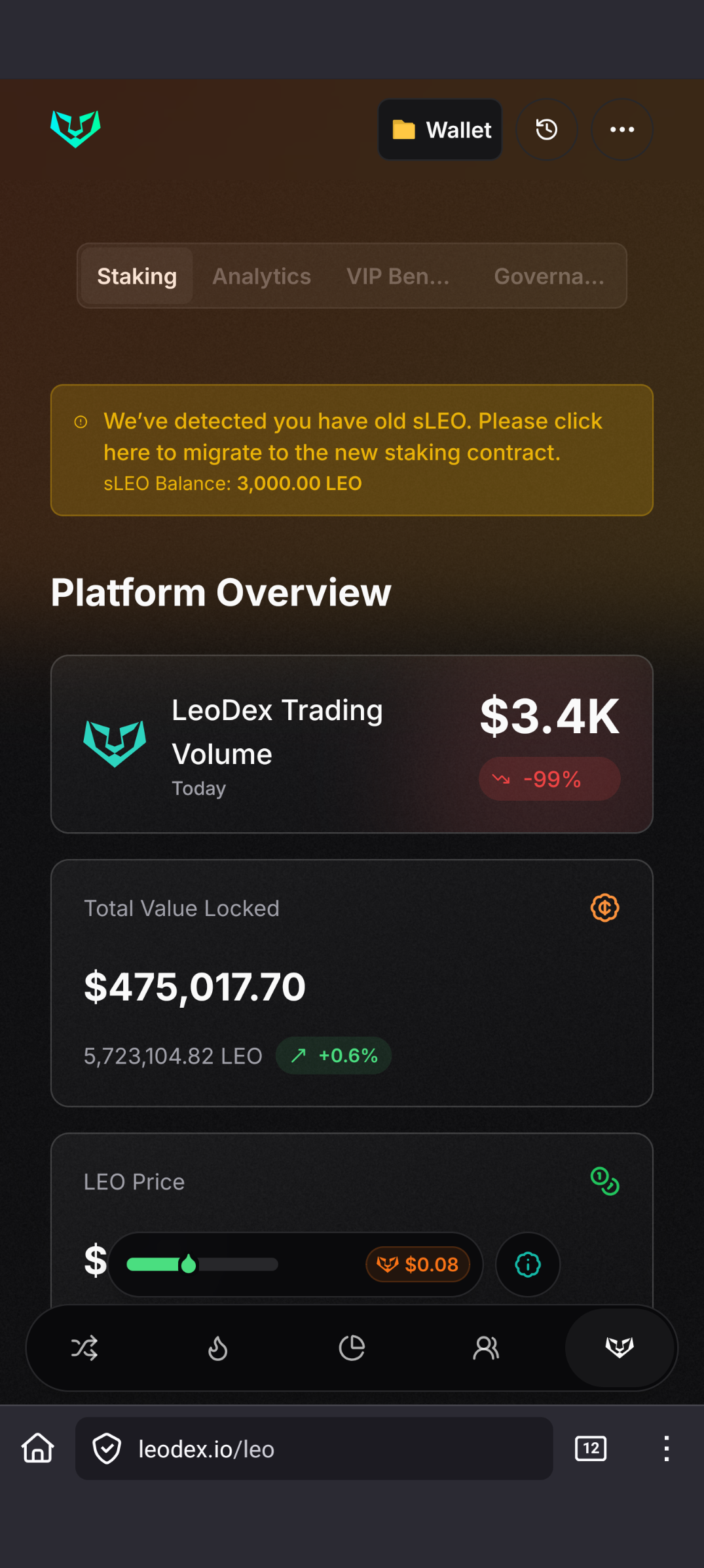Open the LEO lion tab in bottom bar

(x=620, y=1347)
